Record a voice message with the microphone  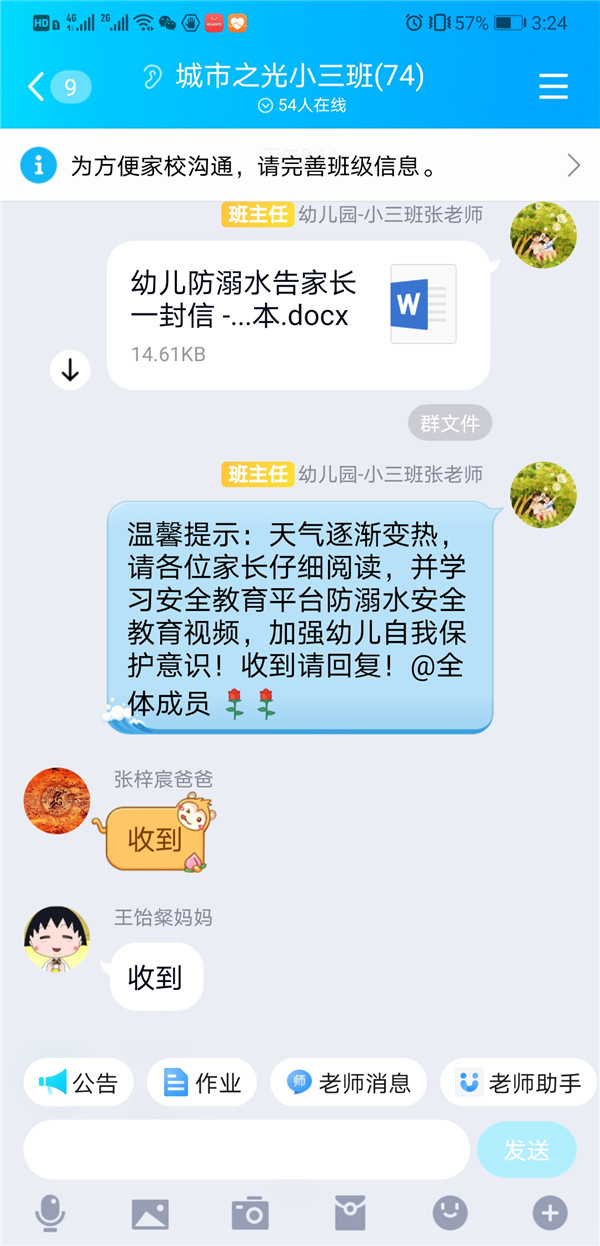pos(50,1213)
